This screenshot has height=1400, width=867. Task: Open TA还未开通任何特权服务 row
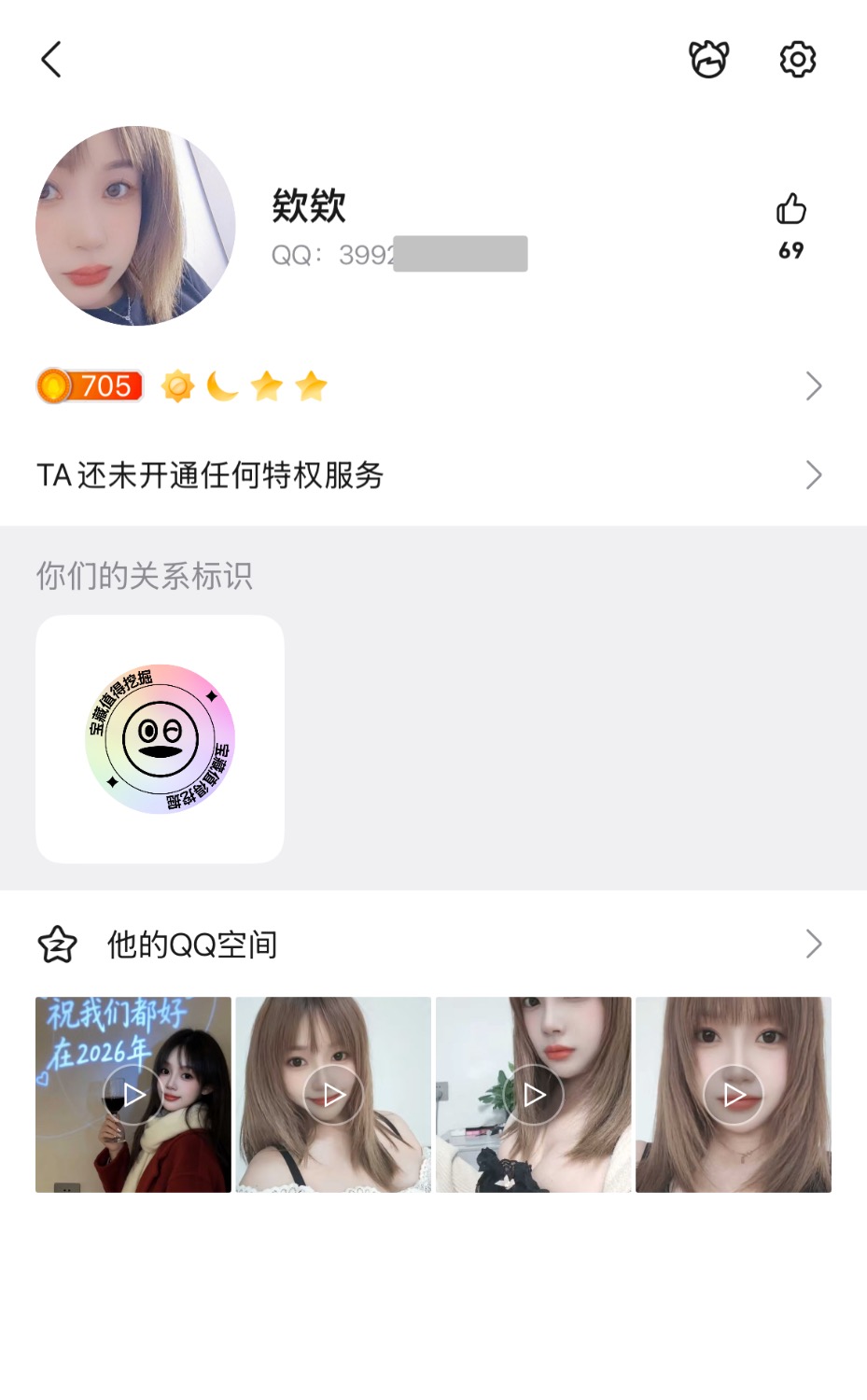pyautogui.click(x=429, y=475)
